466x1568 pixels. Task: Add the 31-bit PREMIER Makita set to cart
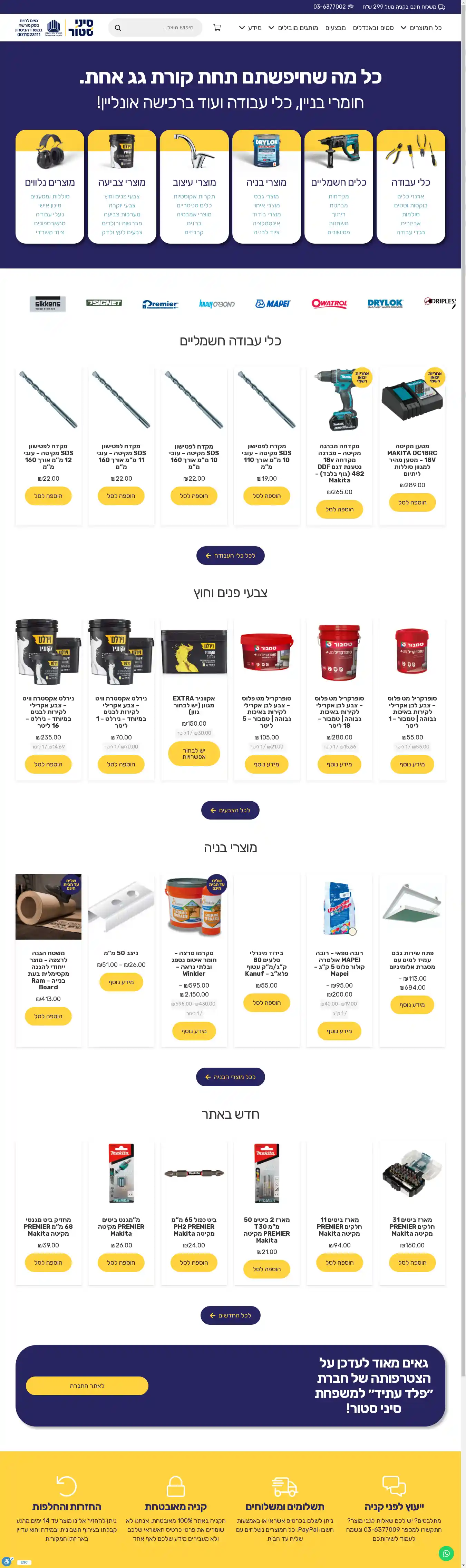(x=412, y=1262)
